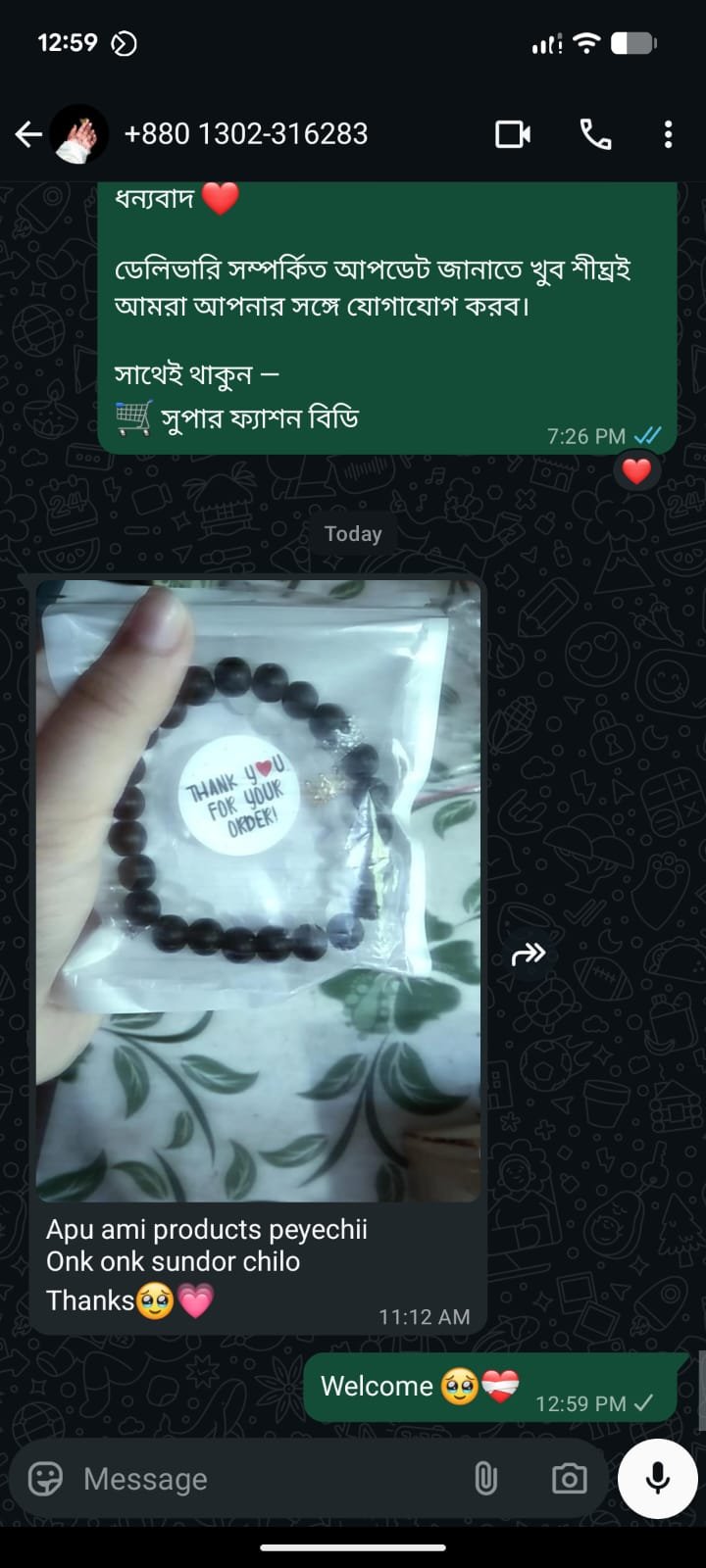
Task: Go back to the chat list
Action: tap(28, 134)
